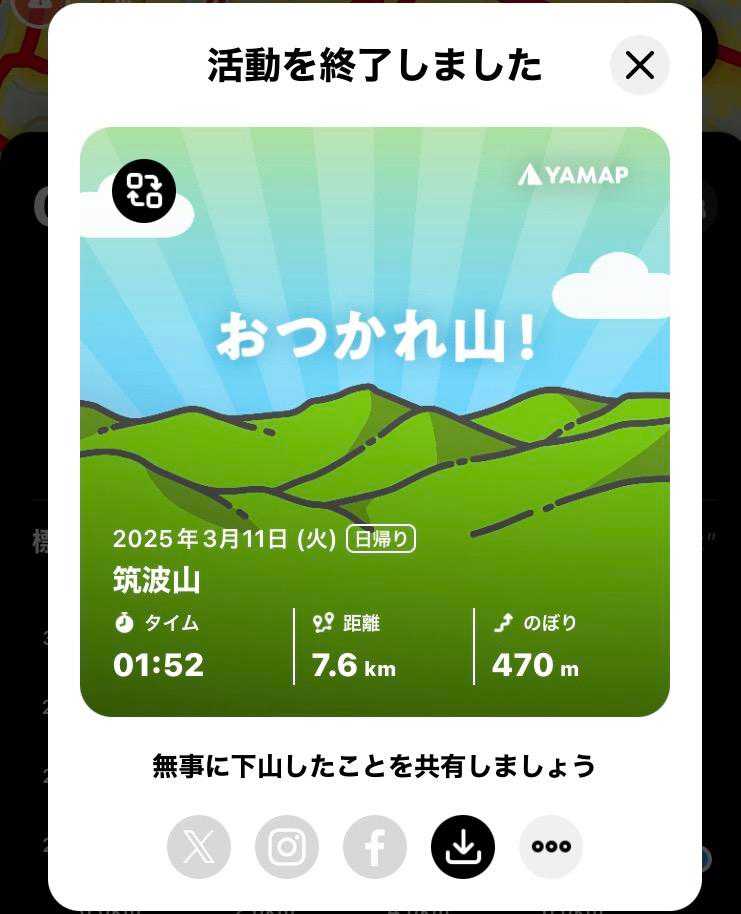This screenshot has width=741, height=914.
Task: Share the activity to Instagram
Action: (x=287, y=847)
